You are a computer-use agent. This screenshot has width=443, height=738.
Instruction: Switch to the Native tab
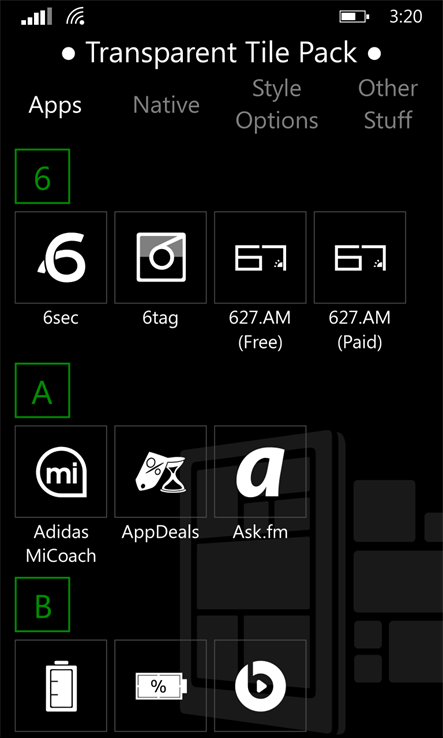(x=166, y=104)
